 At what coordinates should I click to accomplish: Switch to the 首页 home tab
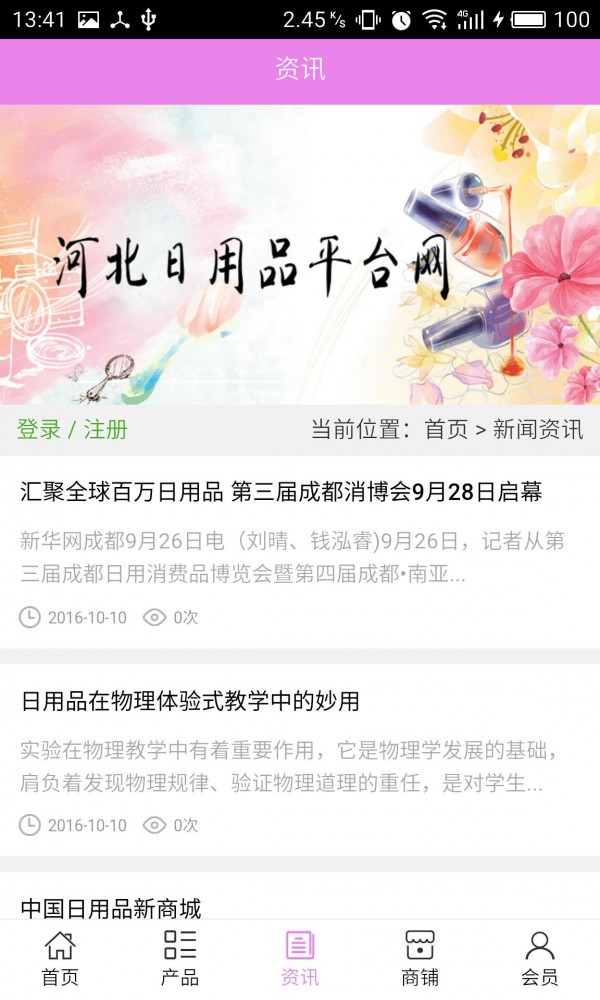60,959
